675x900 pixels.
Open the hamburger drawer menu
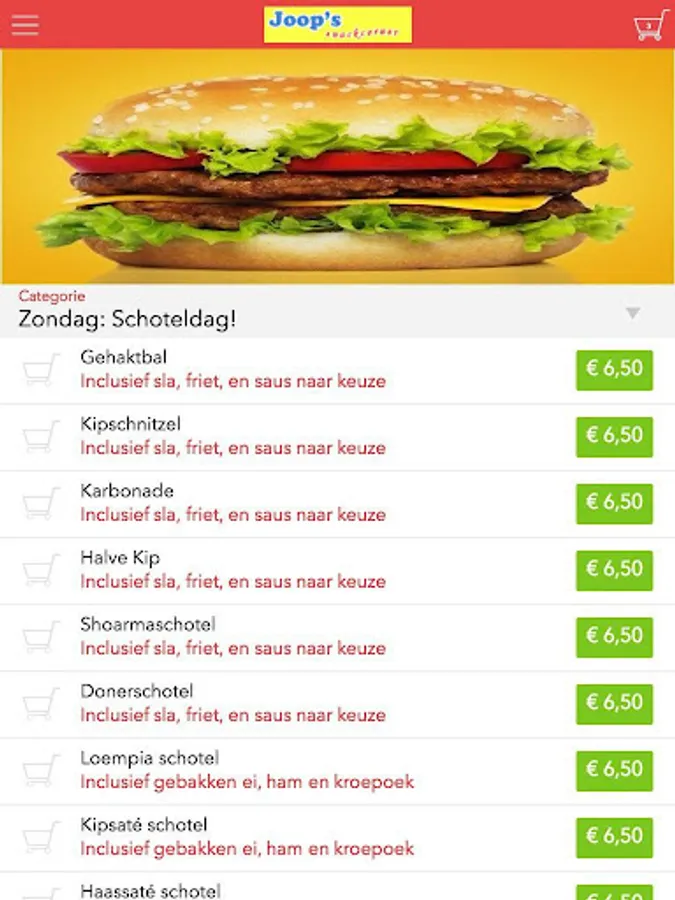click(x=25, y=25)
